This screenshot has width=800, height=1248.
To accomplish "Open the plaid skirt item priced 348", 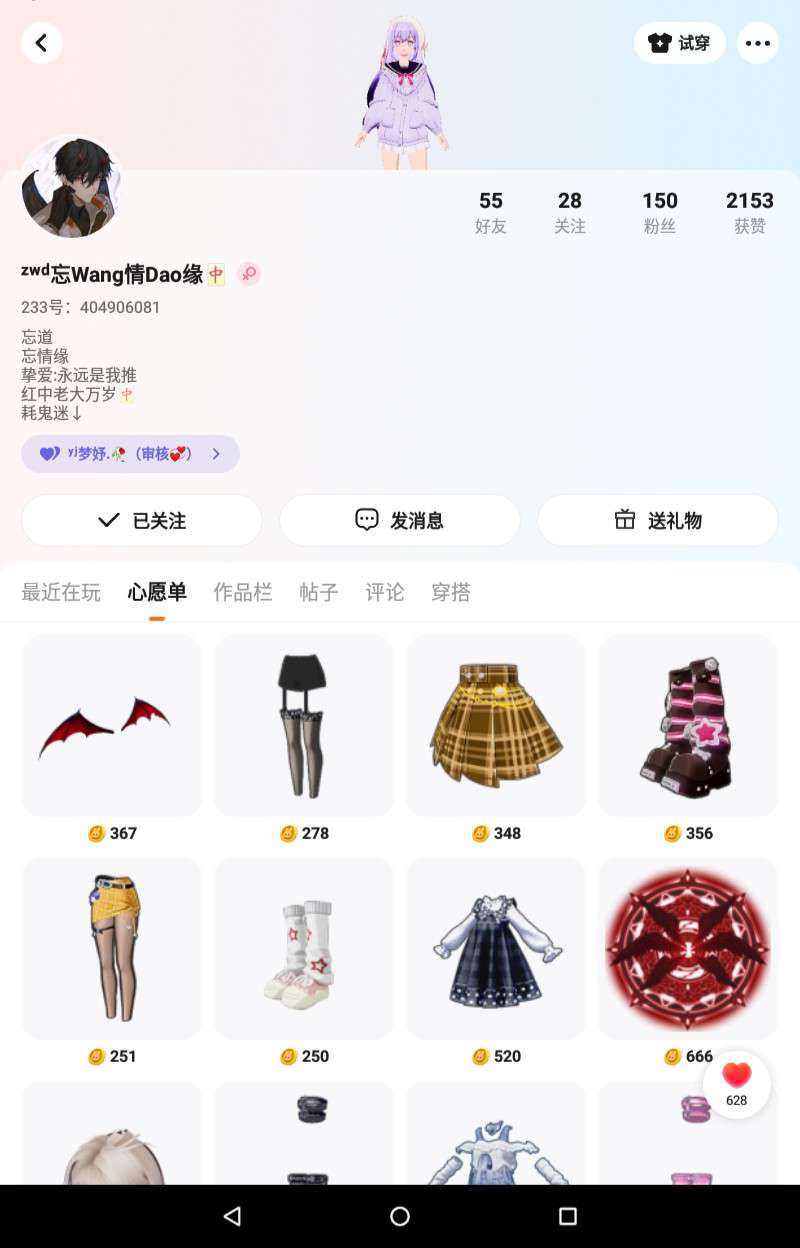I will click(x=496, y=725).
